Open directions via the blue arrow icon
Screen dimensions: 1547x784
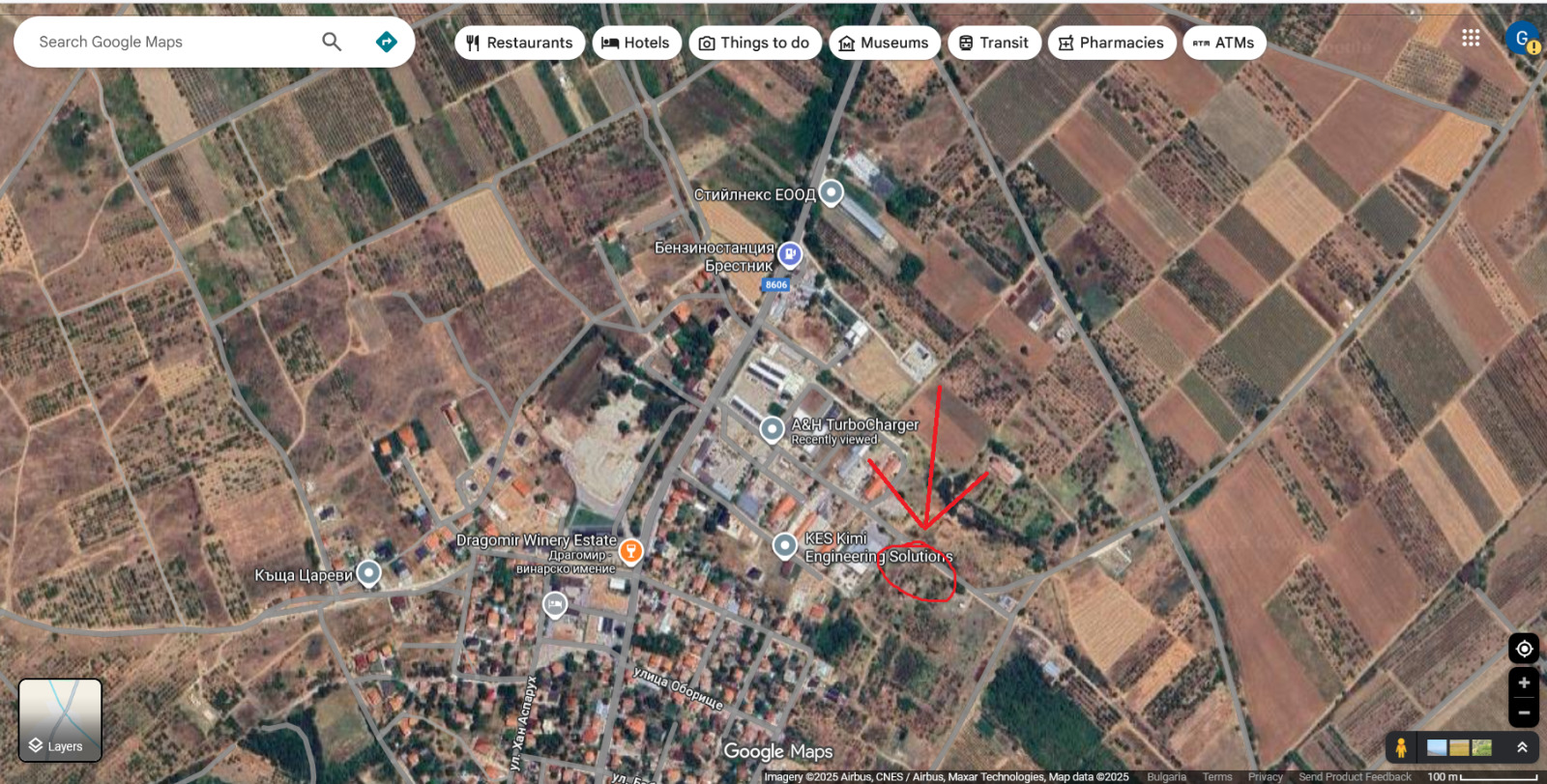click(386, 42)
